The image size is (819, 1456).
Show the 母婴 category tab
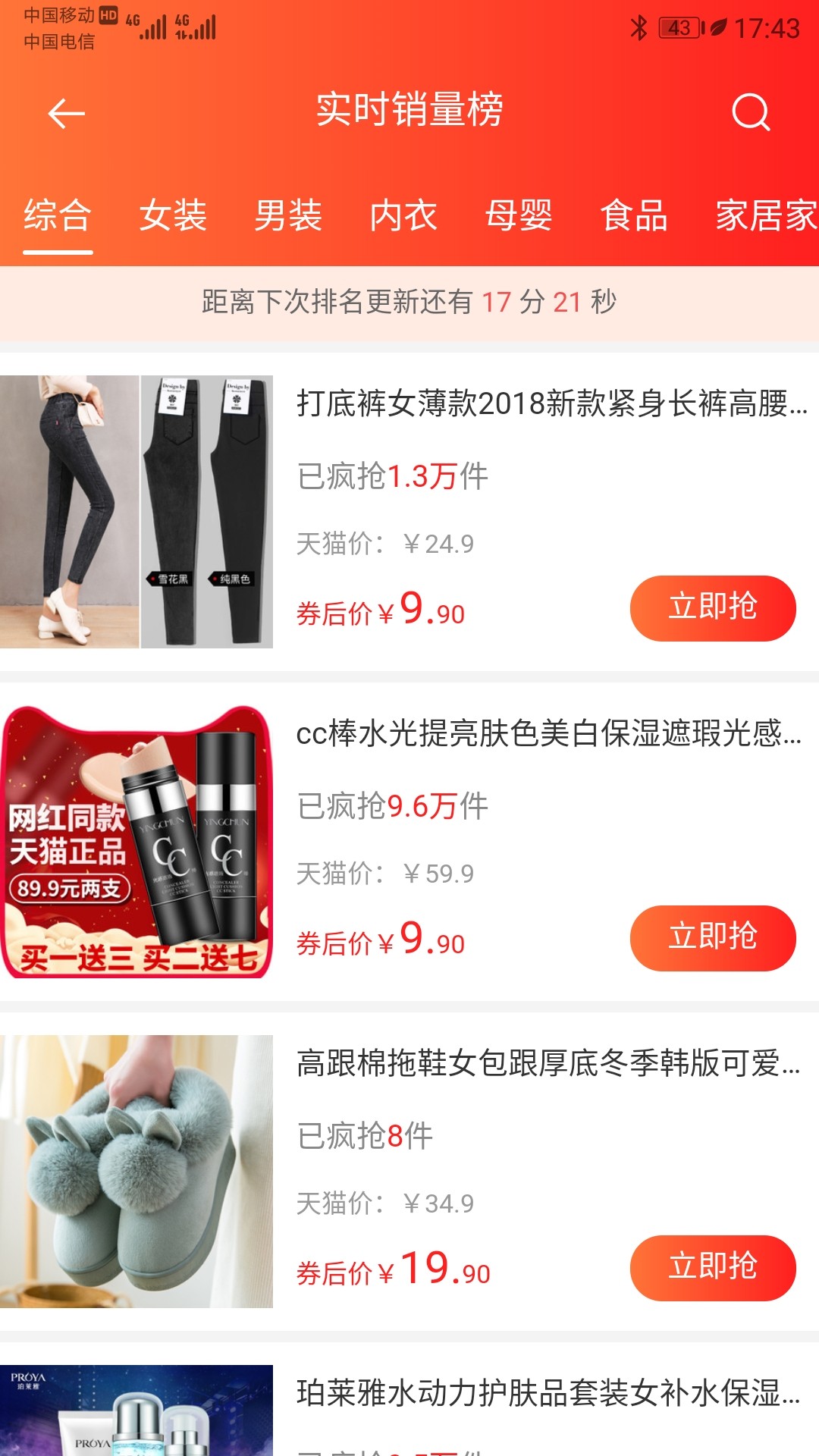pos(519,215)
